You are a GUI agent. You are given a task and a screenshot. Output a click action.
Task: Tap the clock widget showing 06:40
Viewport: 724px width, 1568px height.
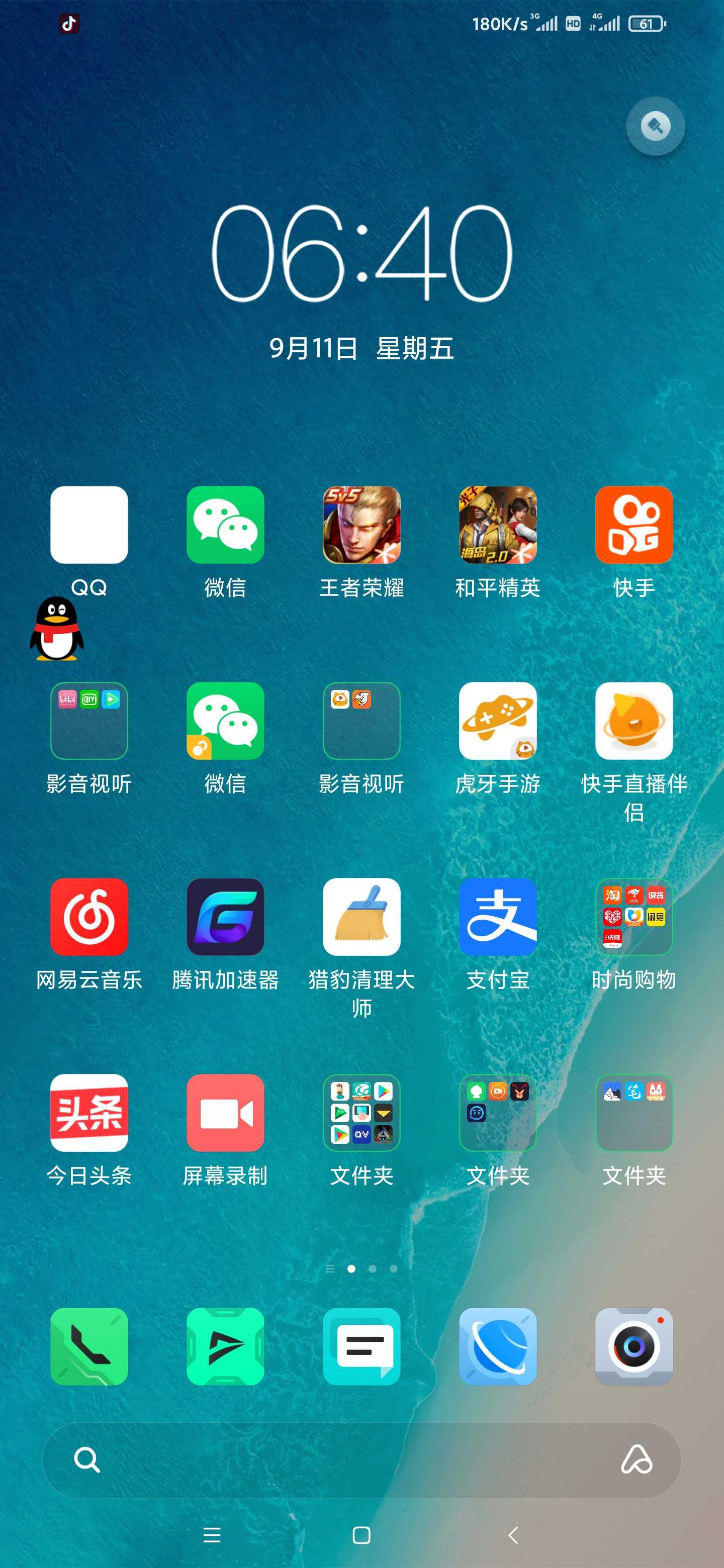click(x=361, y=253)
